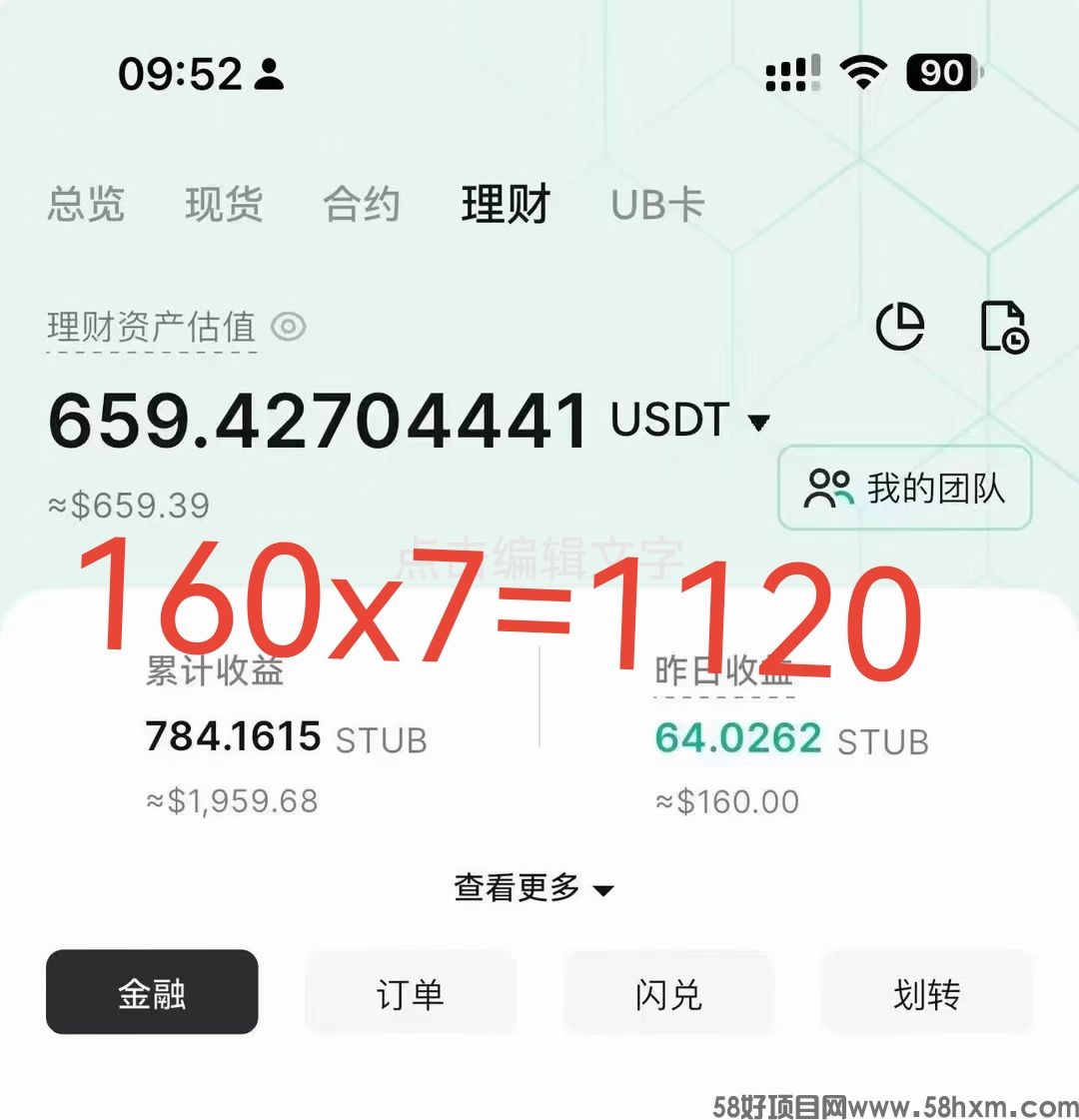Switch to the 现货 tab
The width and height of the screenshot is (1079, 1120).
click(224, 205)
